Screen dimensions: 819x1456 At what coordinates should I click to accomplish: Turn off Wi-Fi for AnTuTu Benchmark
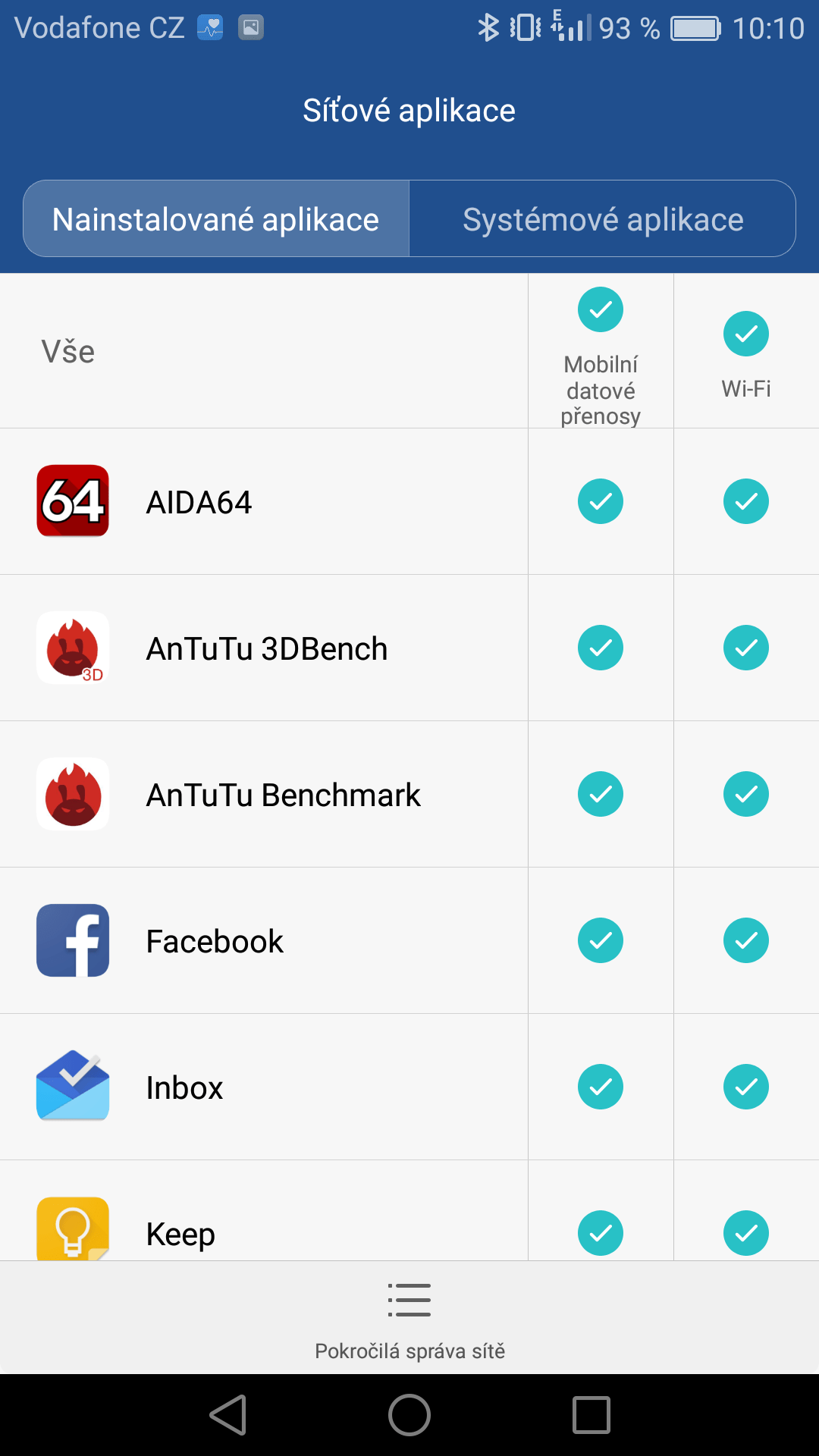coord(746,794)
